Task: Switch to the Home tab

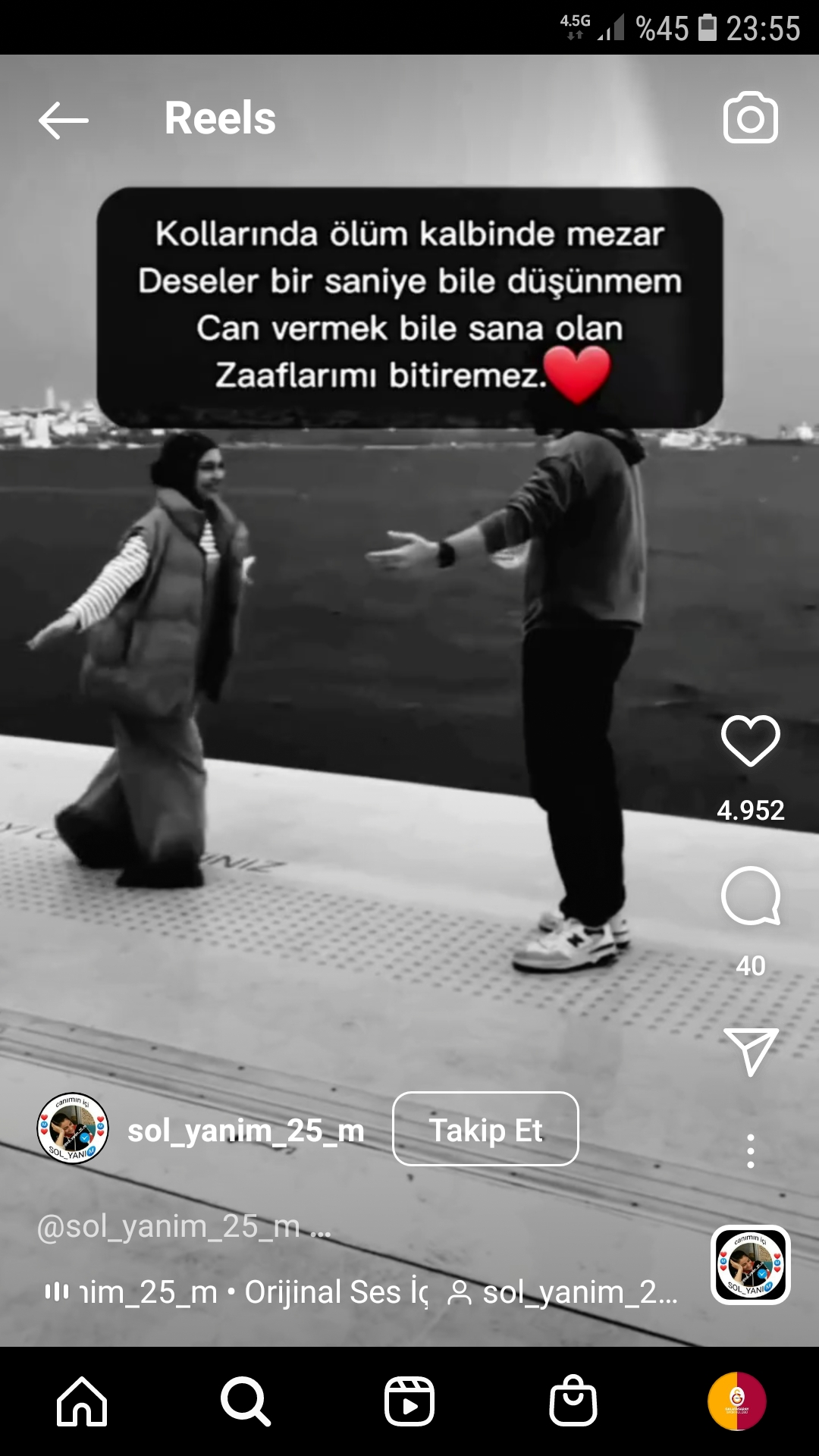Action: coord(82,1401)
